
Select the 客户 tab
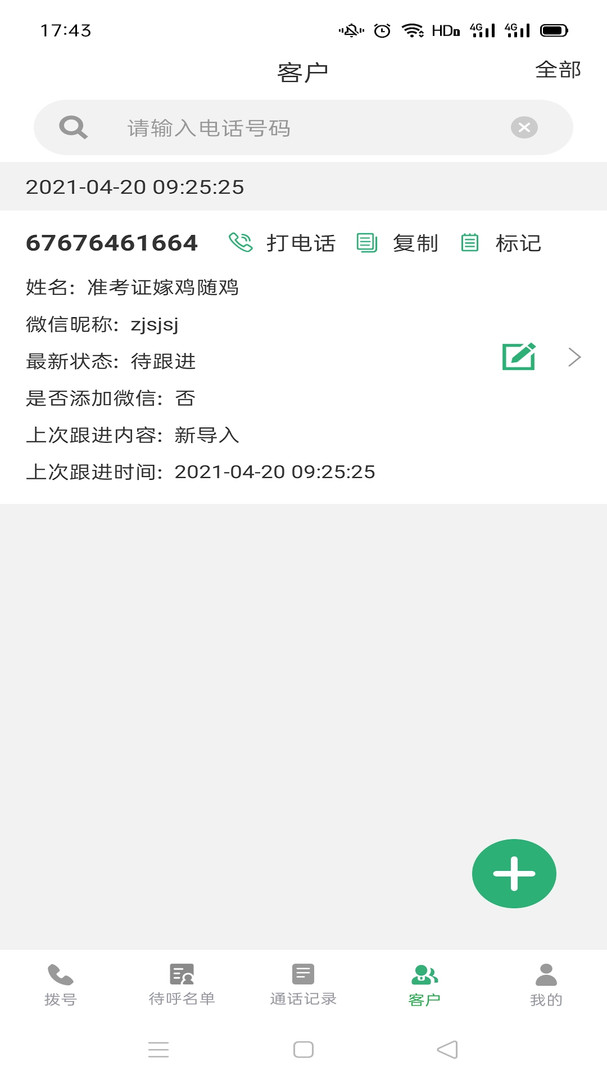tap(424, 986)
